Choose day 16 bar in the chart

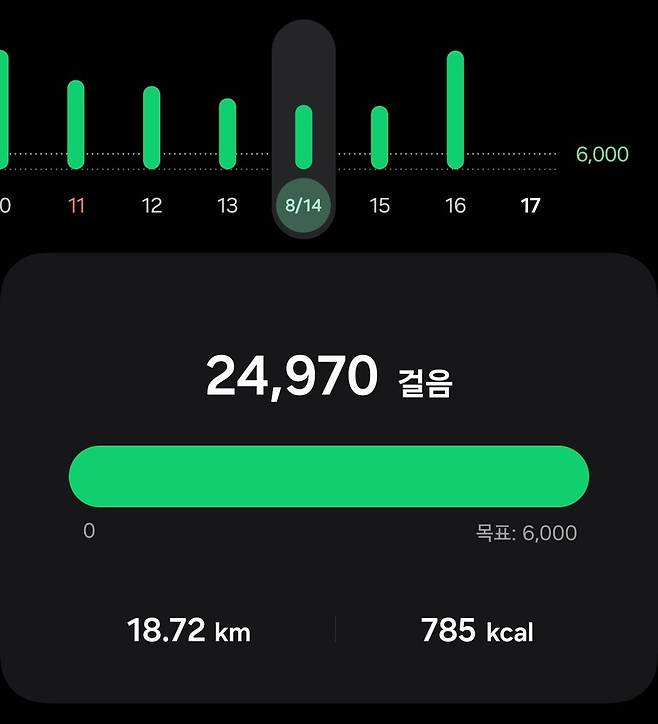tap(455, 110)
